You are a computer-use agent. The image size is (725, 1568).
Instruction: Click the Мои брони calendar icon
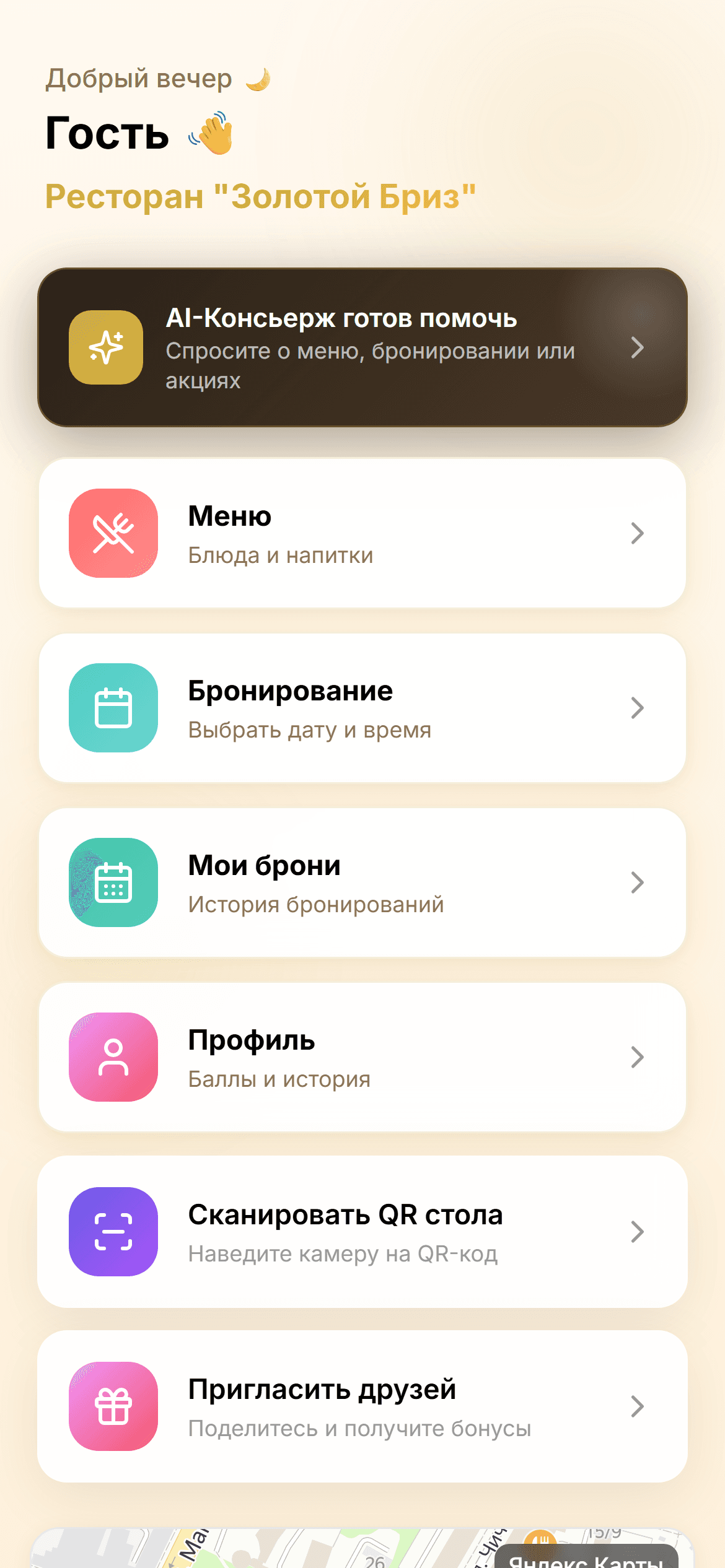[x=113, y=882]
